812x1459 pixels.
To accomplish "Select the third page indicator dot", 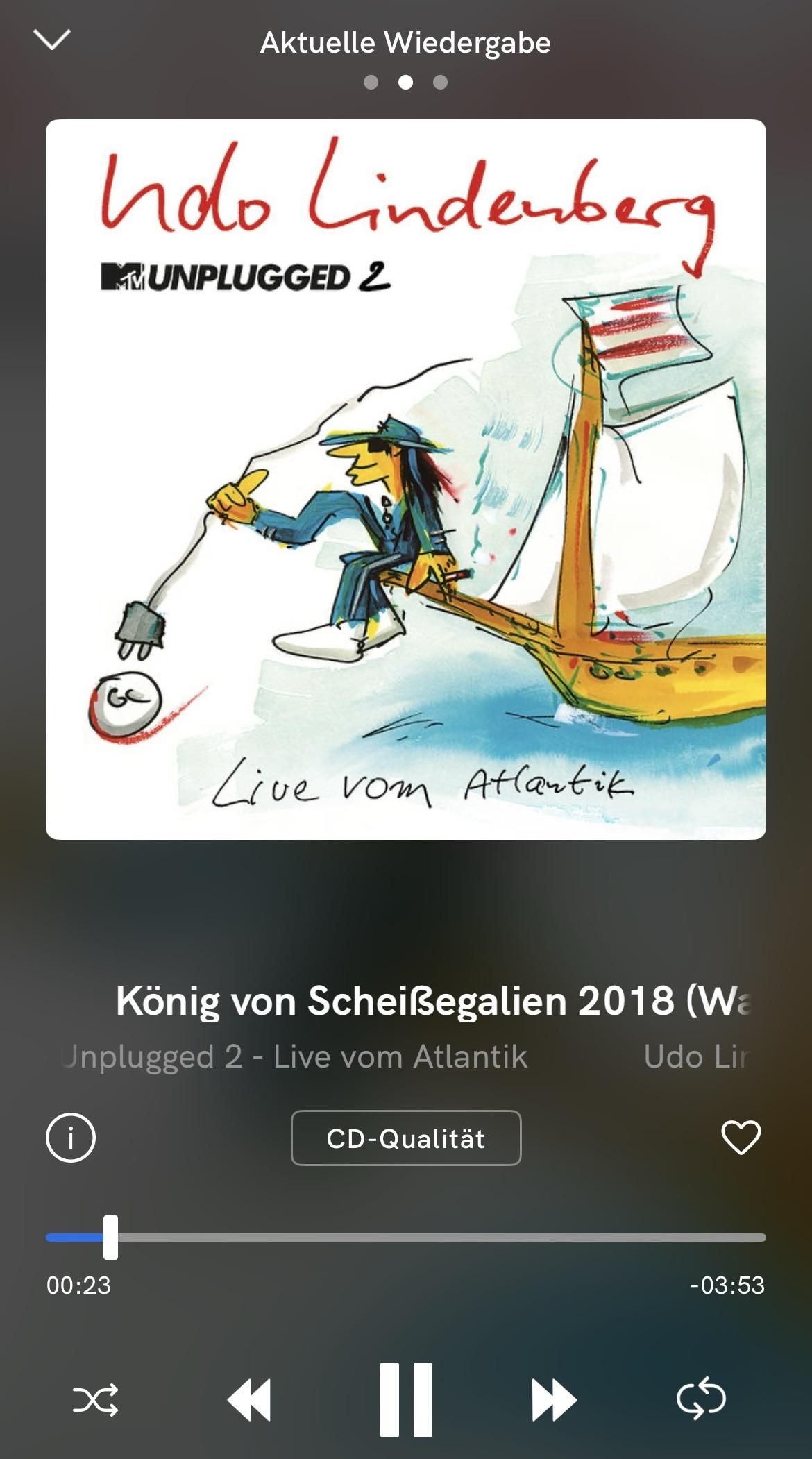I will [x=440, y=83].
